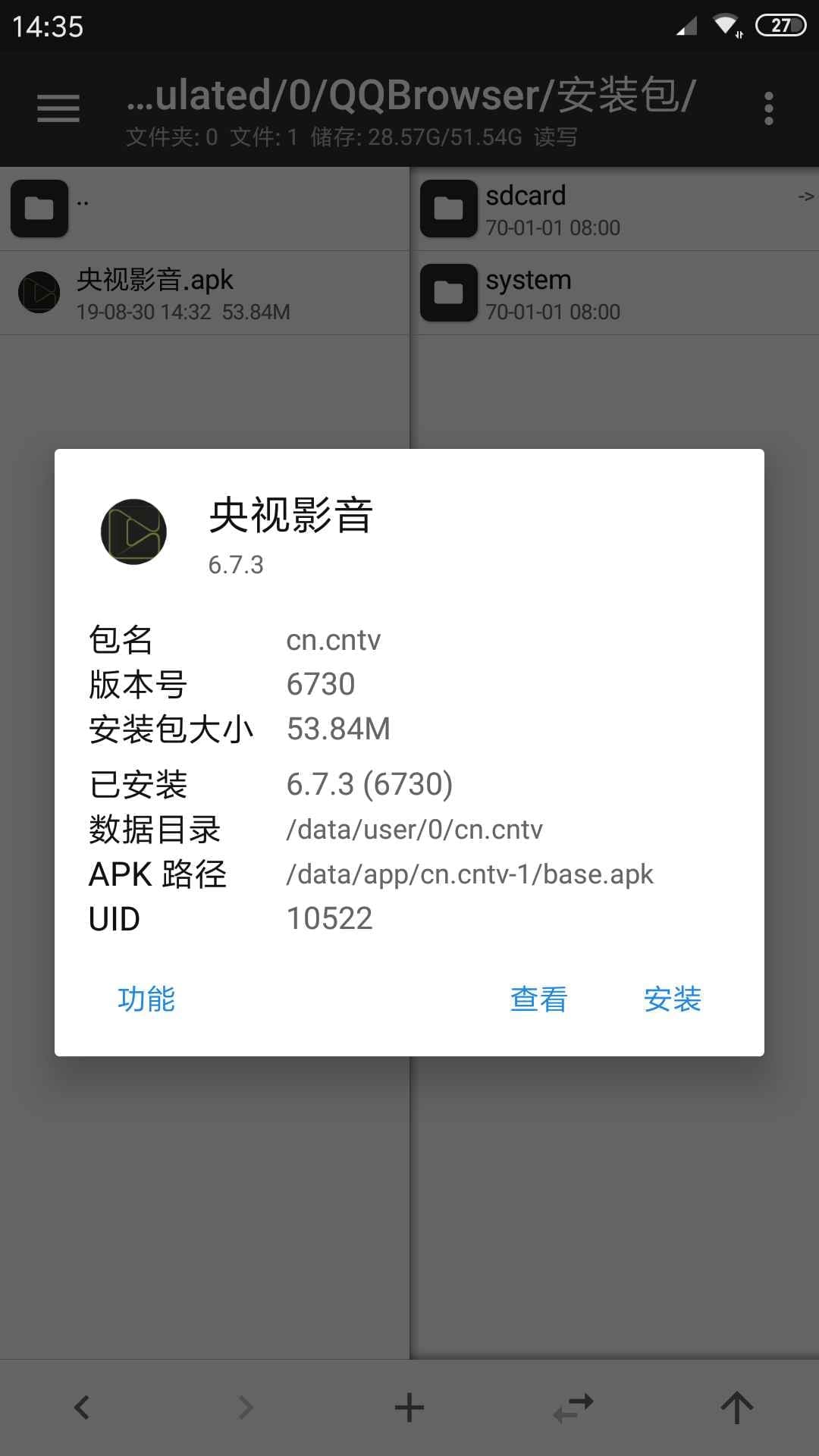This screenshot has width=819, height=1456.
Task: Choose 查看 to view the APK contents
Action: point(538,999)
